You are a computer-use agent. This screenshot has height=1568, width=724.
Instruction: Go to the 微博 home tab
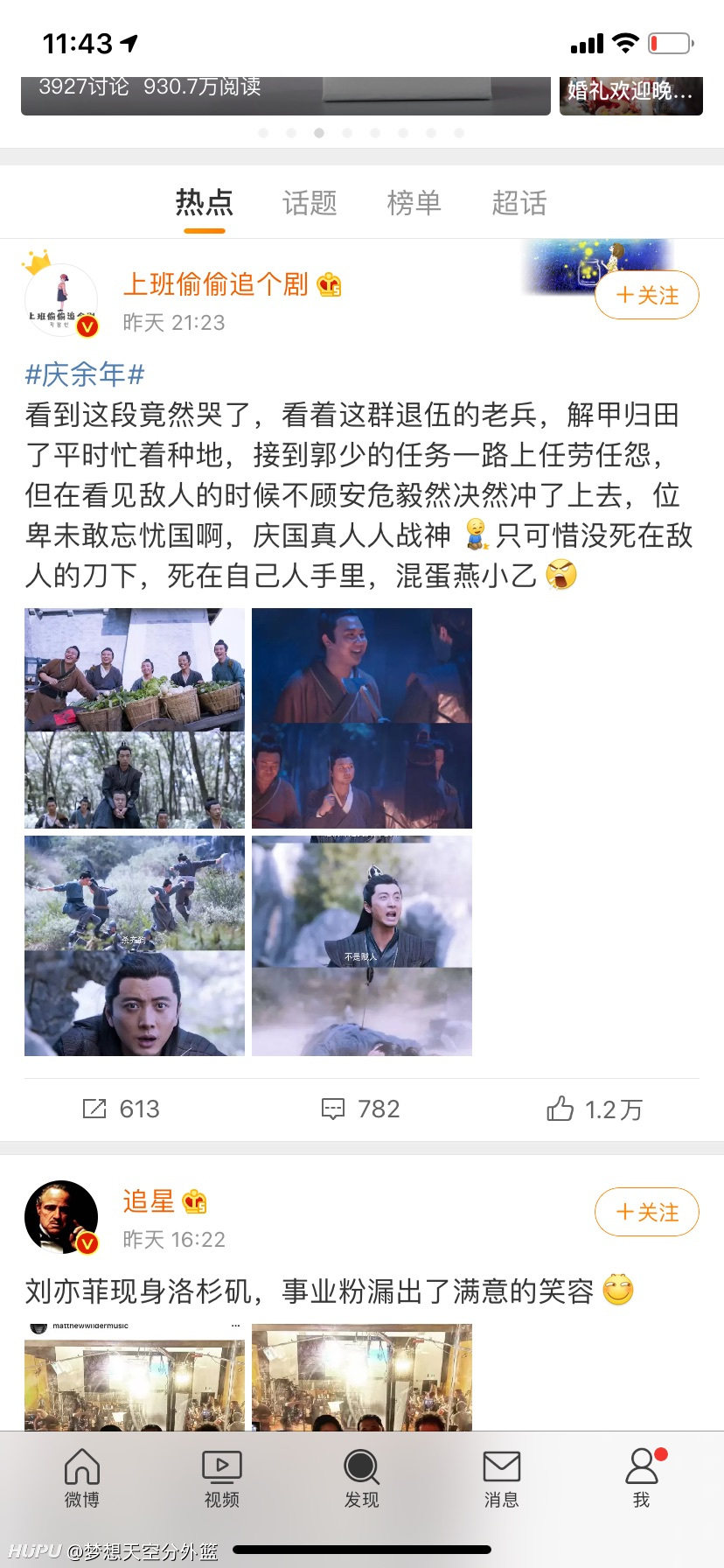82,1477
